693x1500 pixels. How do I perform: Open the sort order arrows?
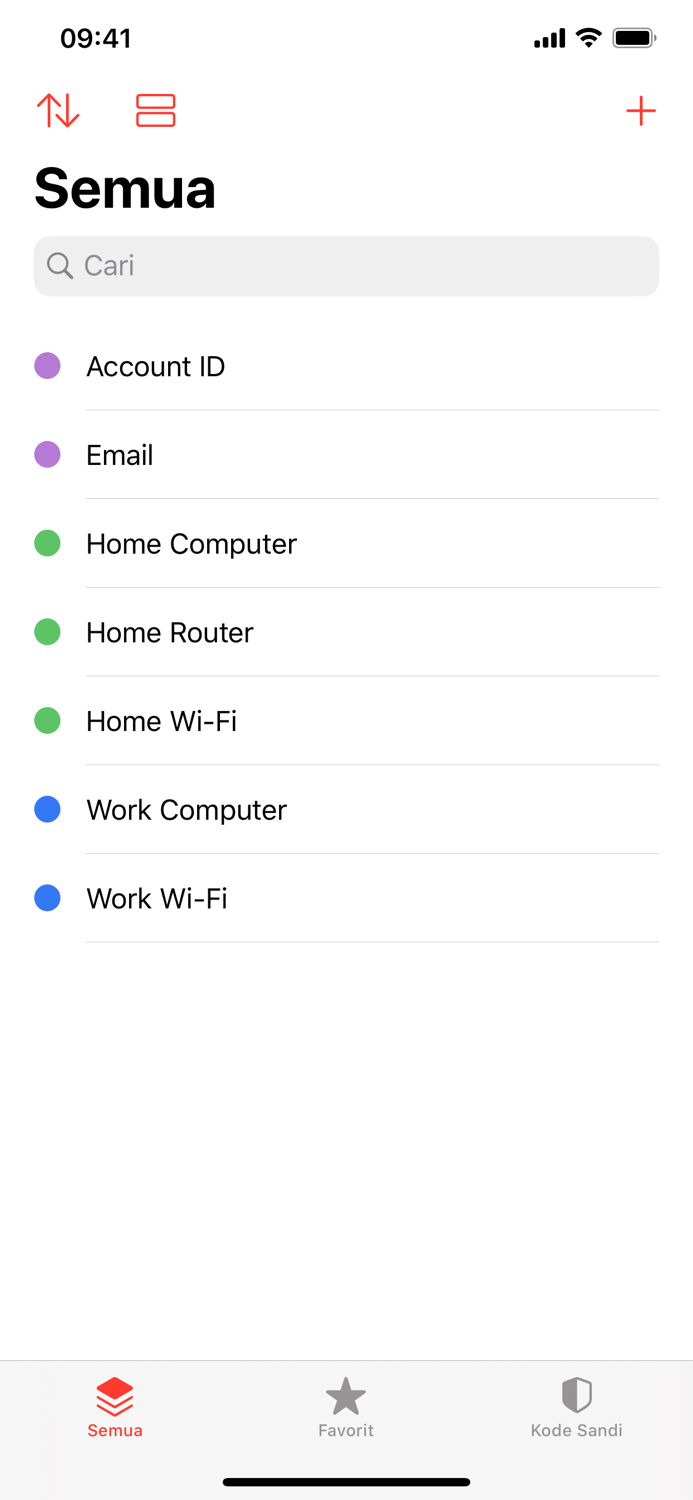tap(58, 110)
